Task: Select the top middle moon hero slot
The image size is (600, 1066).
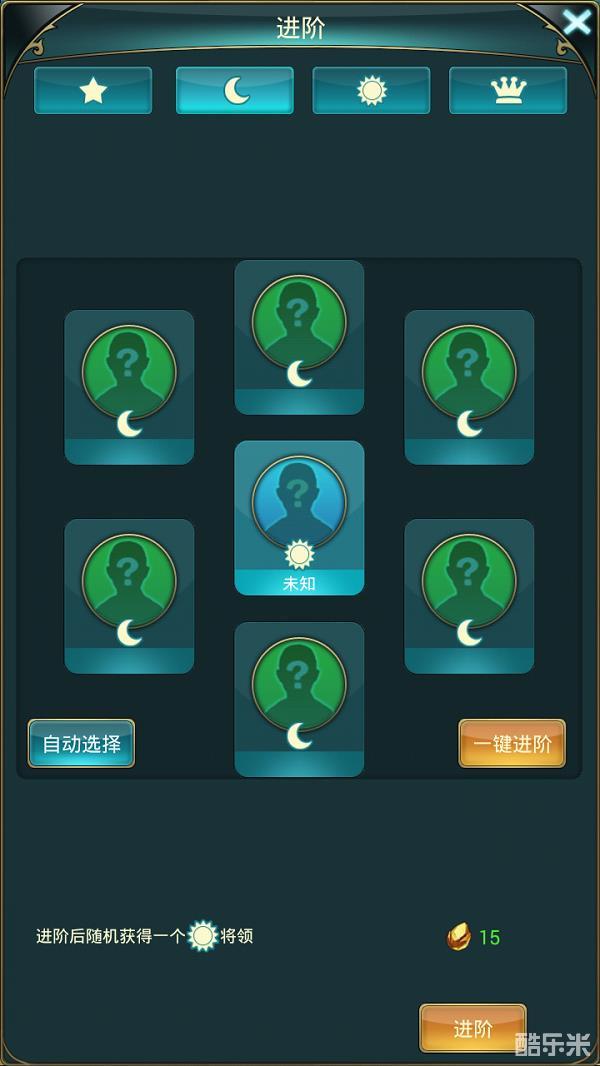Action: click(299, 336)
